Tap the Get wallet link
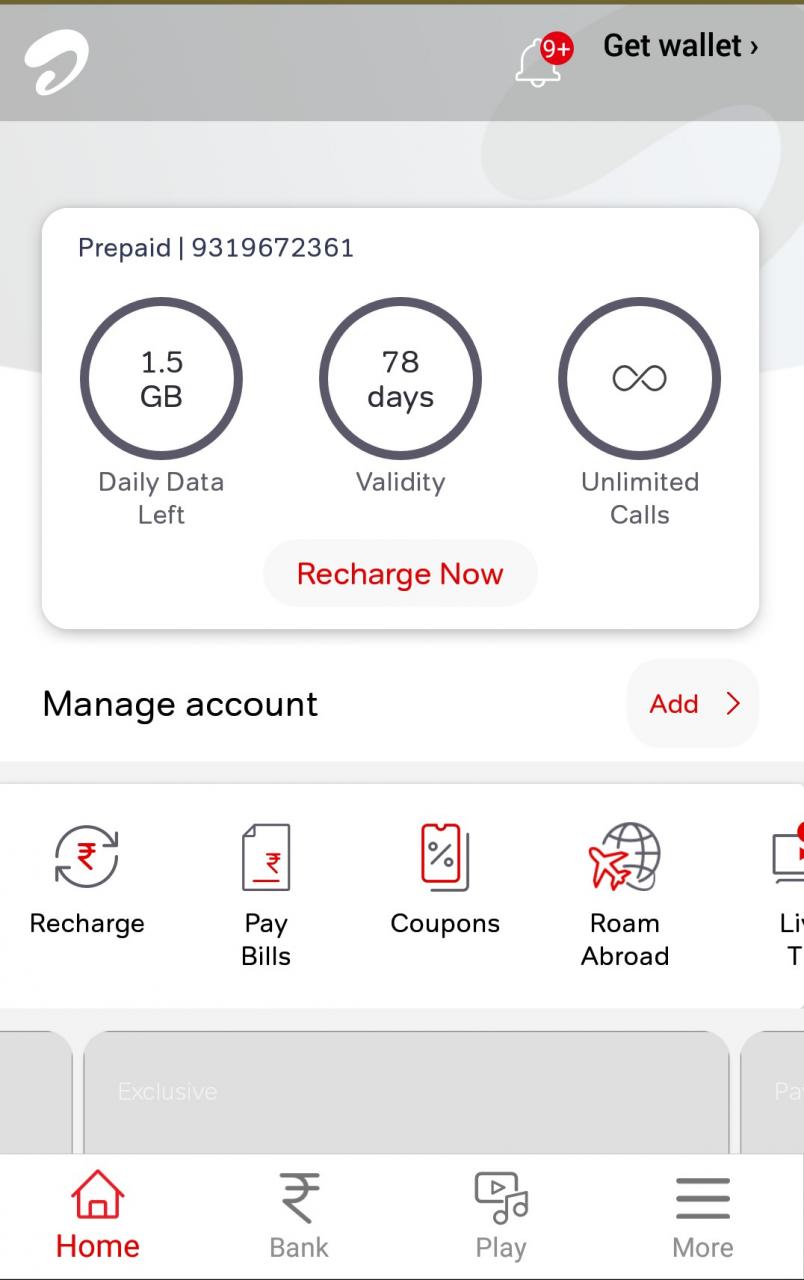804x1280 pixels. [x=680, y=46]
